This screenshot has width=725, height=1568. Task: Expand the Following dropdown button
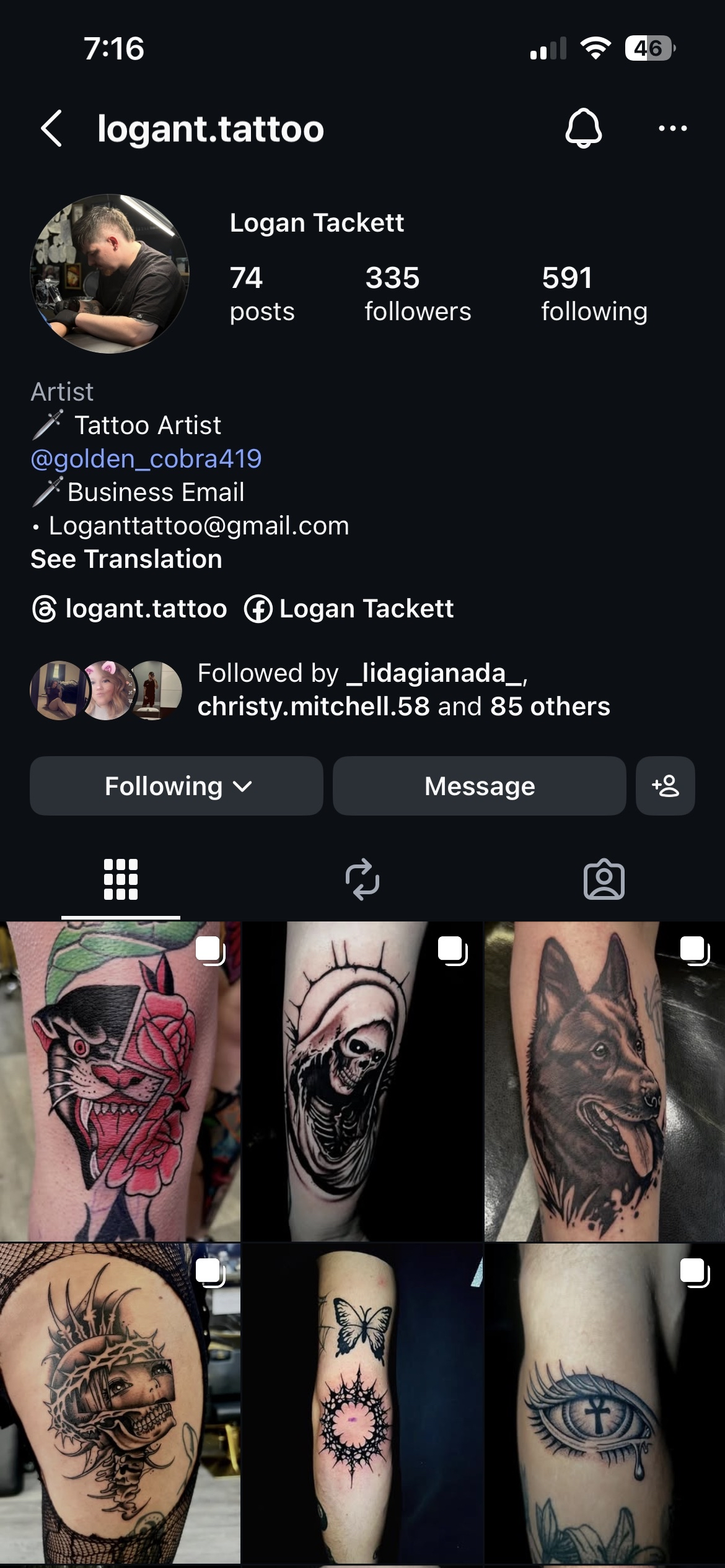pos(177,786)
